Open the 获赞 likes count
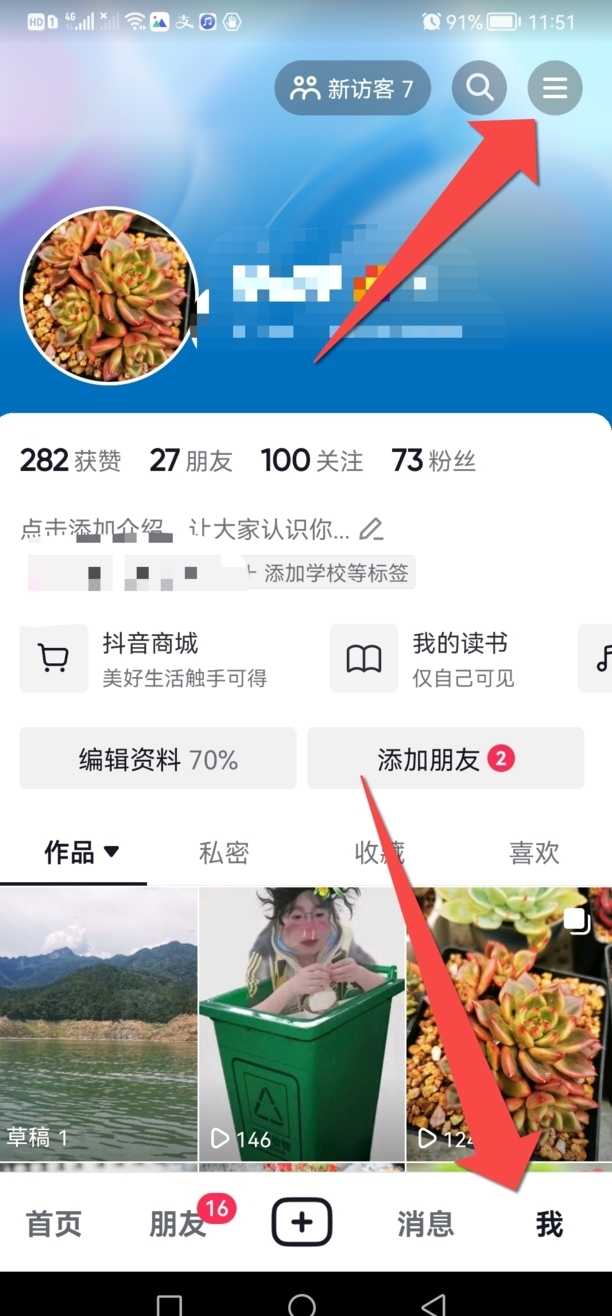This screenshot has width=612, height=1316. (x=70, y=461)
